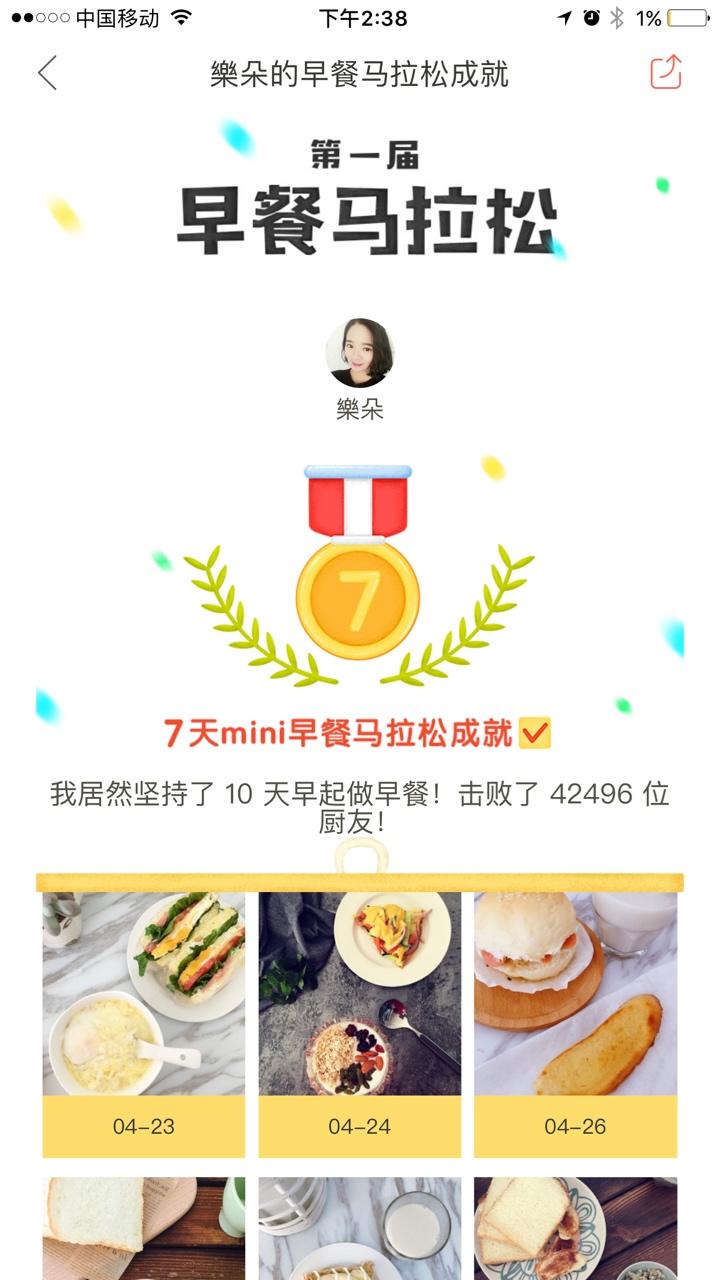The width and height of the screenshot is (717, 1280).
Task: Select the 04-26 breakfast photo
Action: (575, 994)
